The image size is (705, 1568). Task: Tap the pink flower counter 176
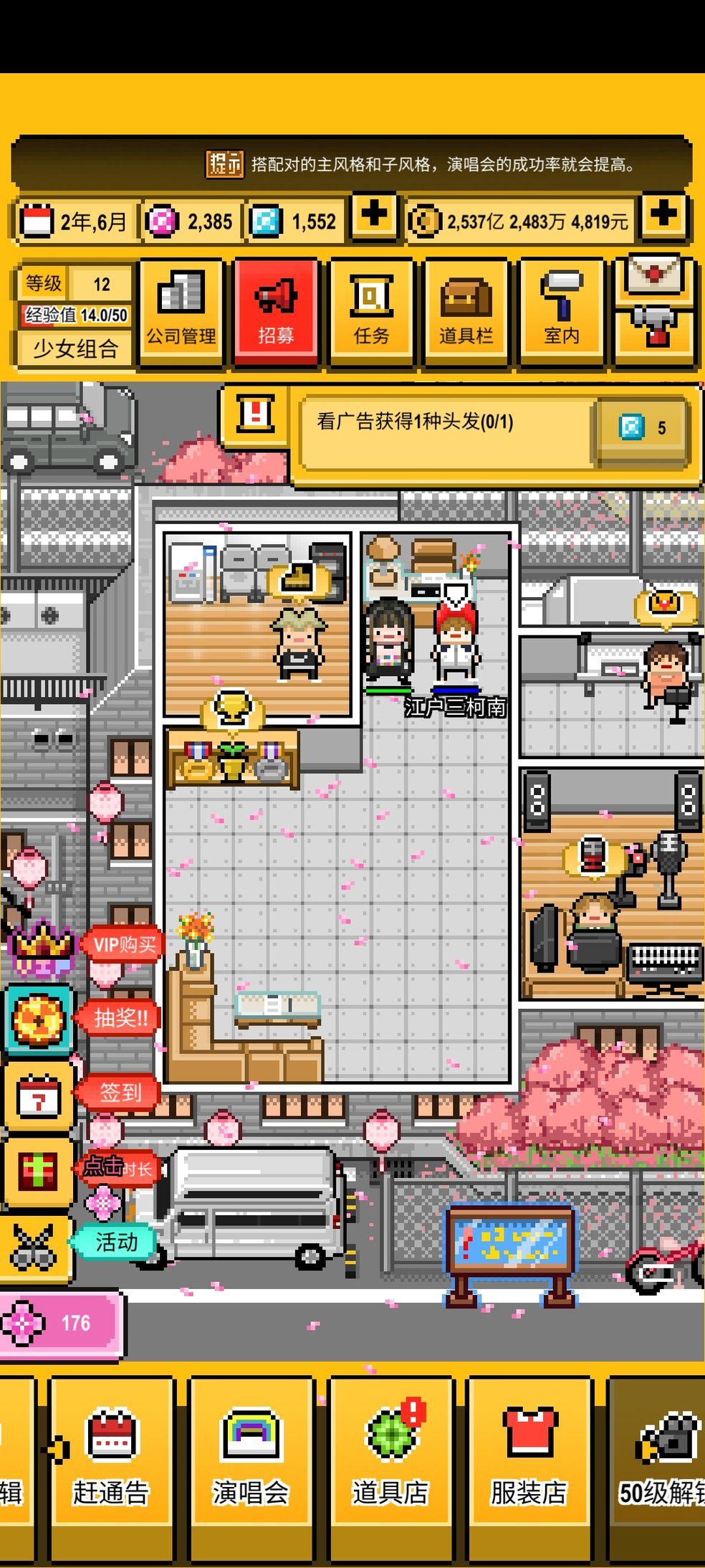pos(62,1323)
